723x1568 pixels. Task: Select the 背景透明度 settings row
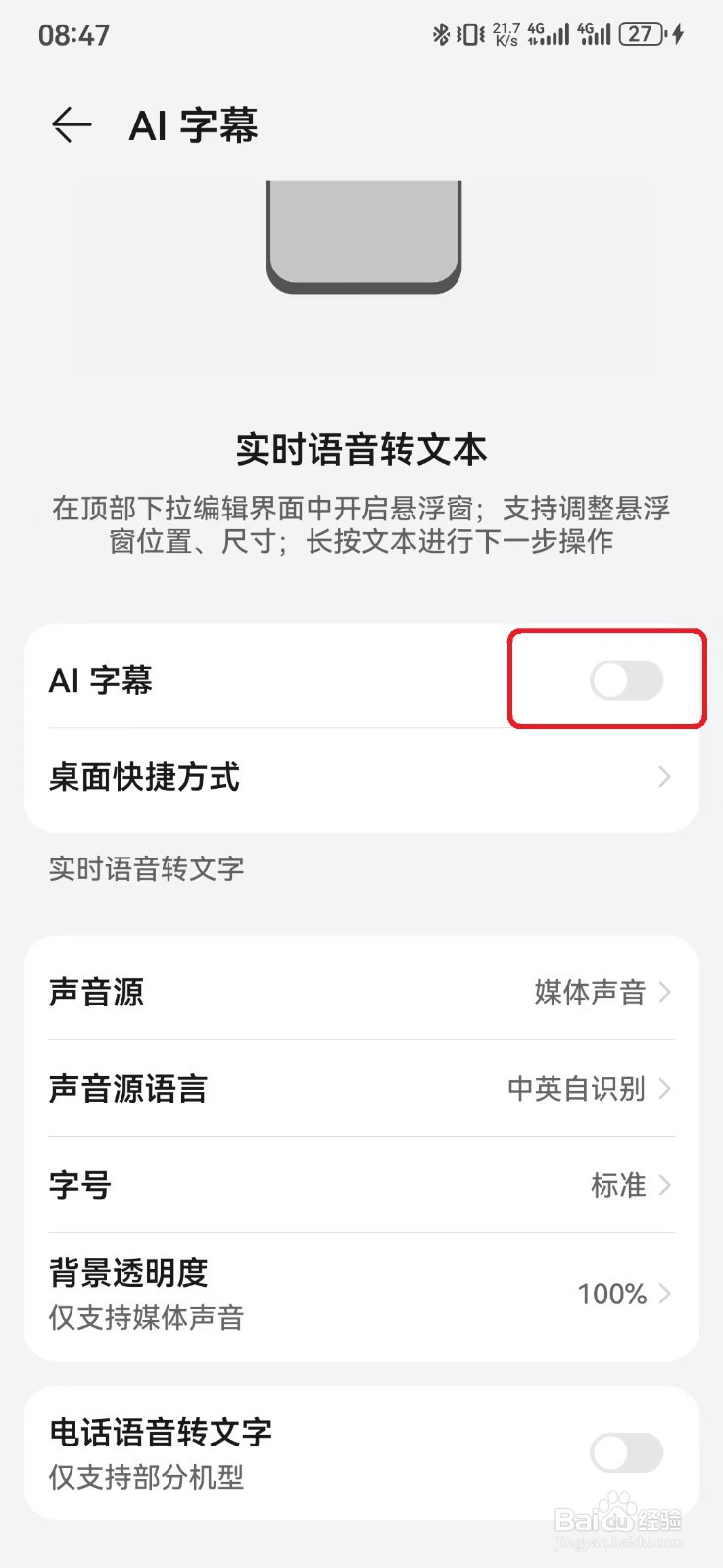coord(361,1292)
